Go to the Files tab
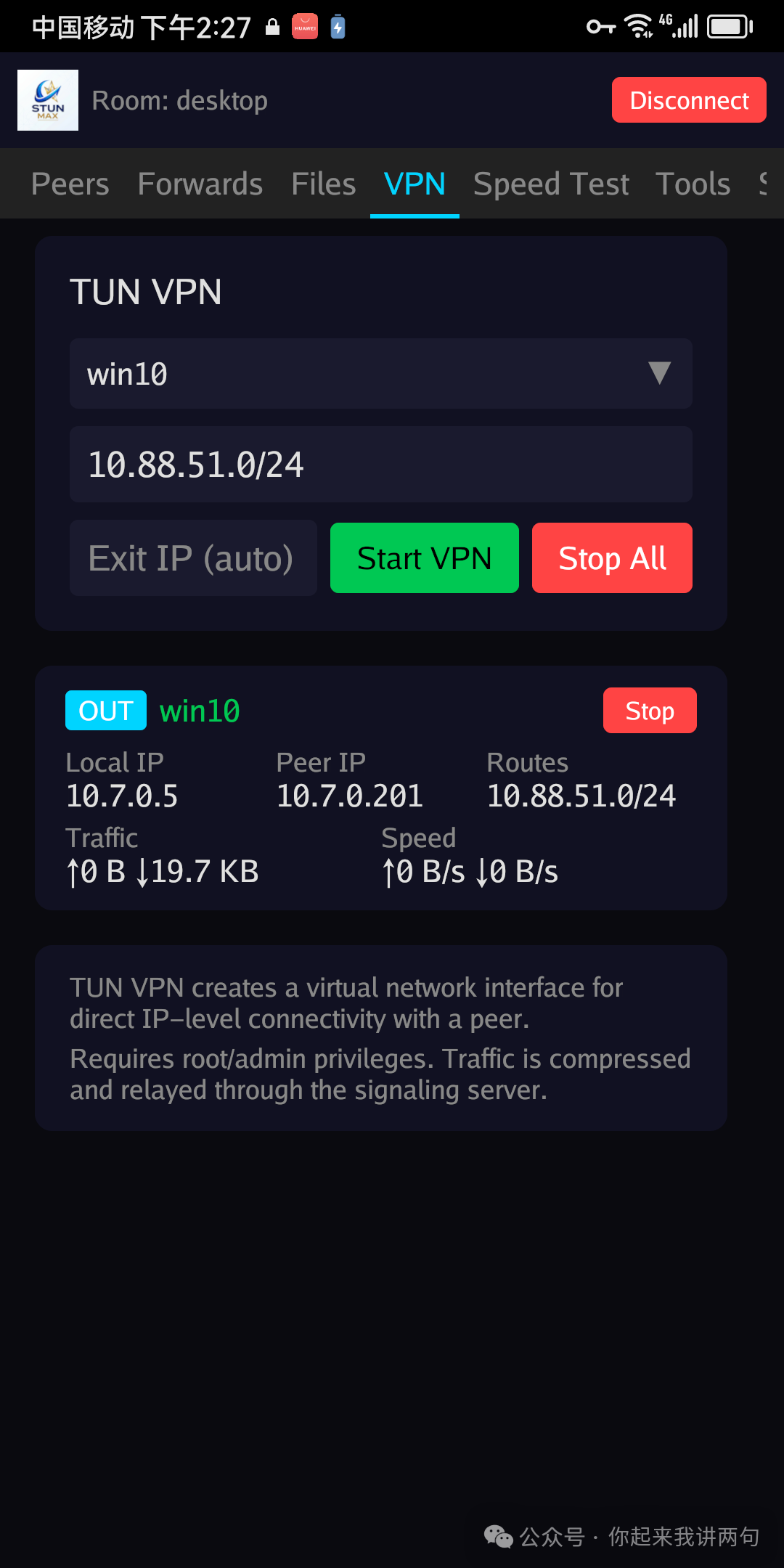 coord(324,184)
